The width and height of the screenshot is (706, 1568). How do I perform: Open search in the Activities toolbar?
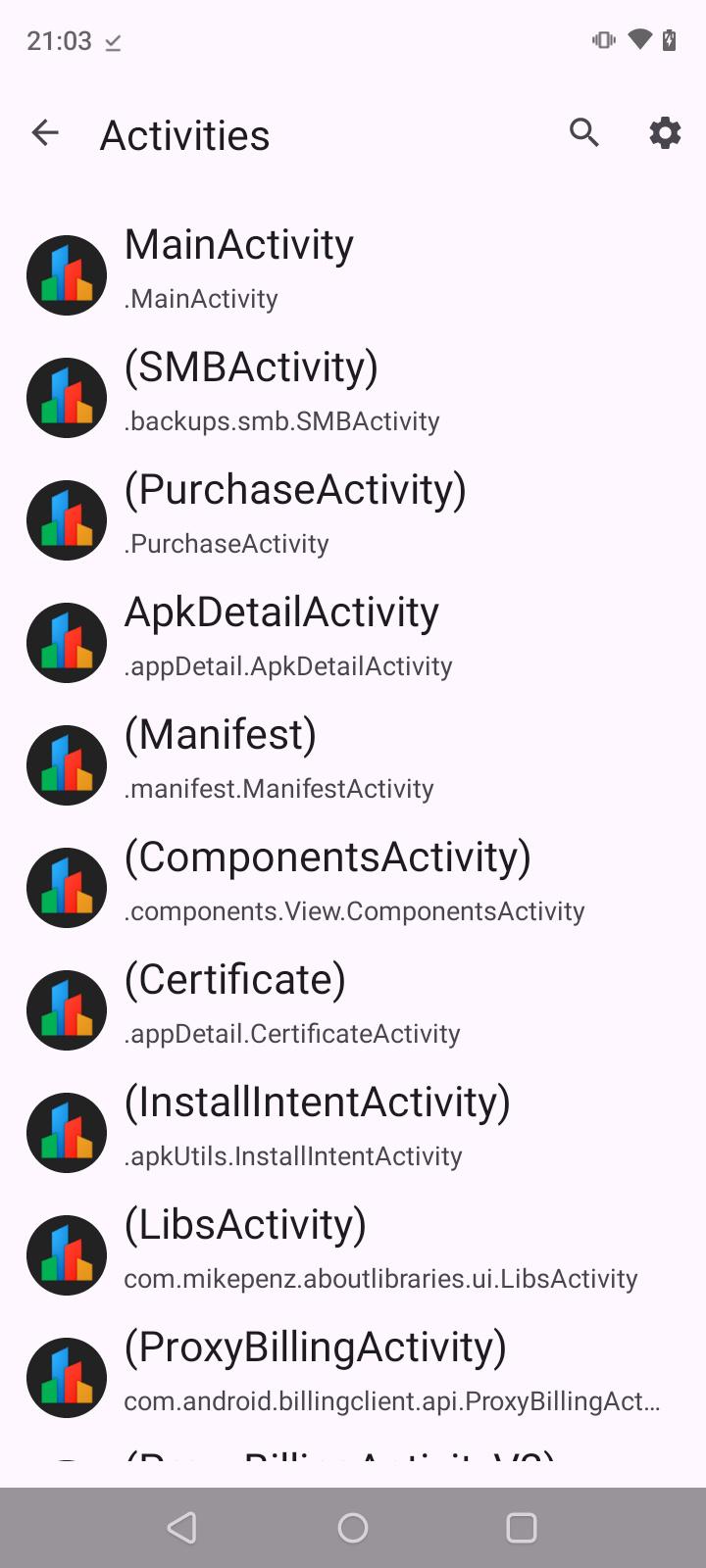point(584,133)
